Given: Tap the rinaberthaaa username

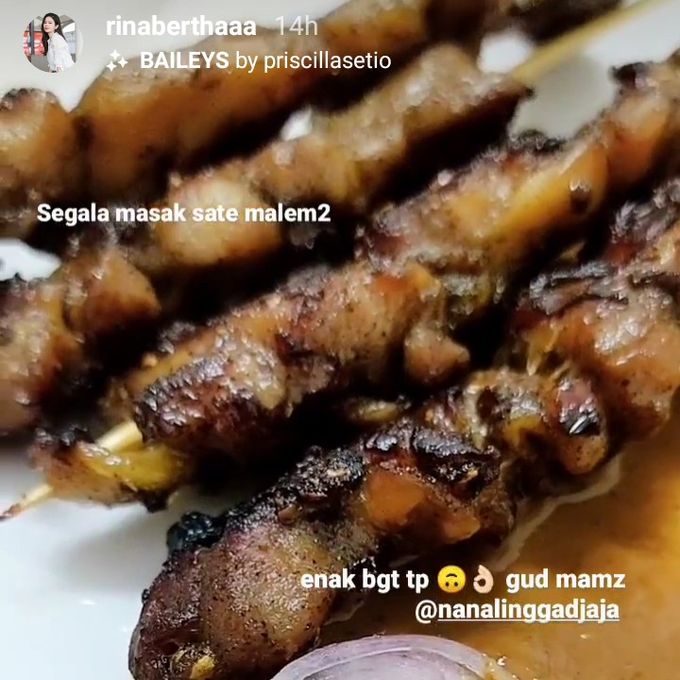Looking at the screenshot, I should click(x=181, y=27).
